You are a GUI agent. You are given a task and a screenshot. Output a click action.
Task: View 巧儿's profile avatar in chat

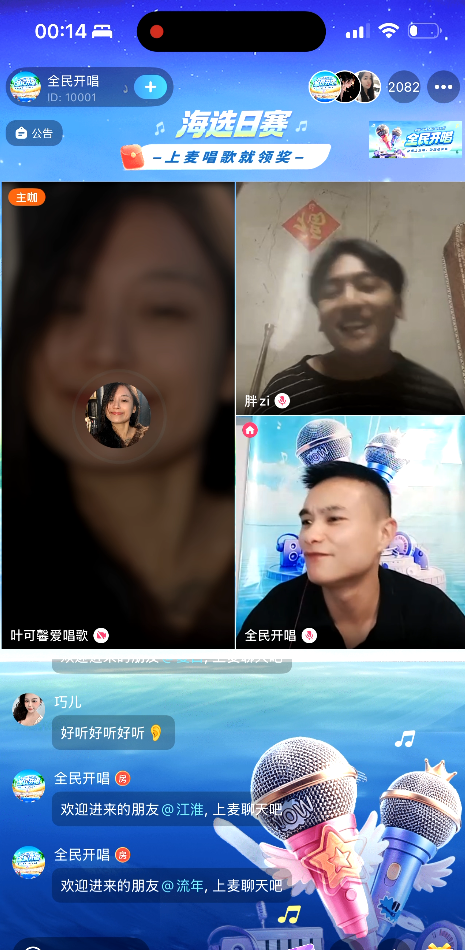click(28, 709)
